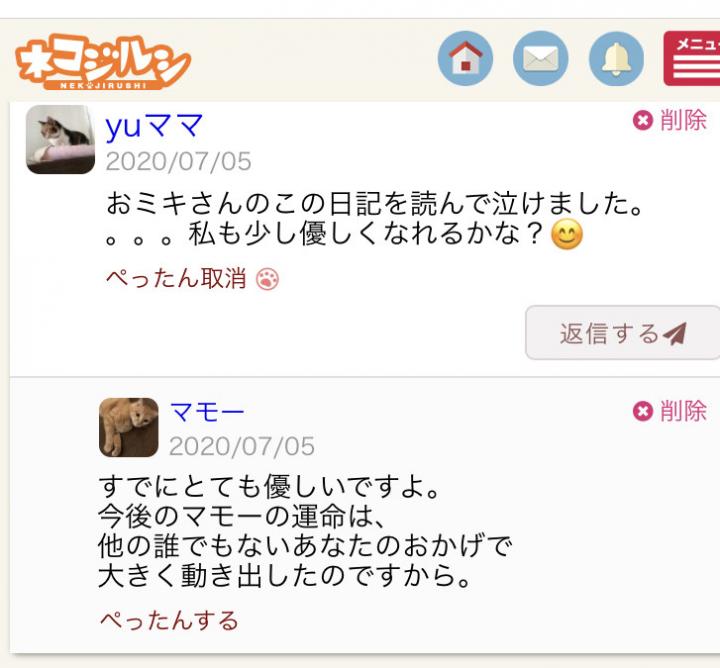Delete yuママ's comment
This screenshot has width=720, height=668.
670,121
